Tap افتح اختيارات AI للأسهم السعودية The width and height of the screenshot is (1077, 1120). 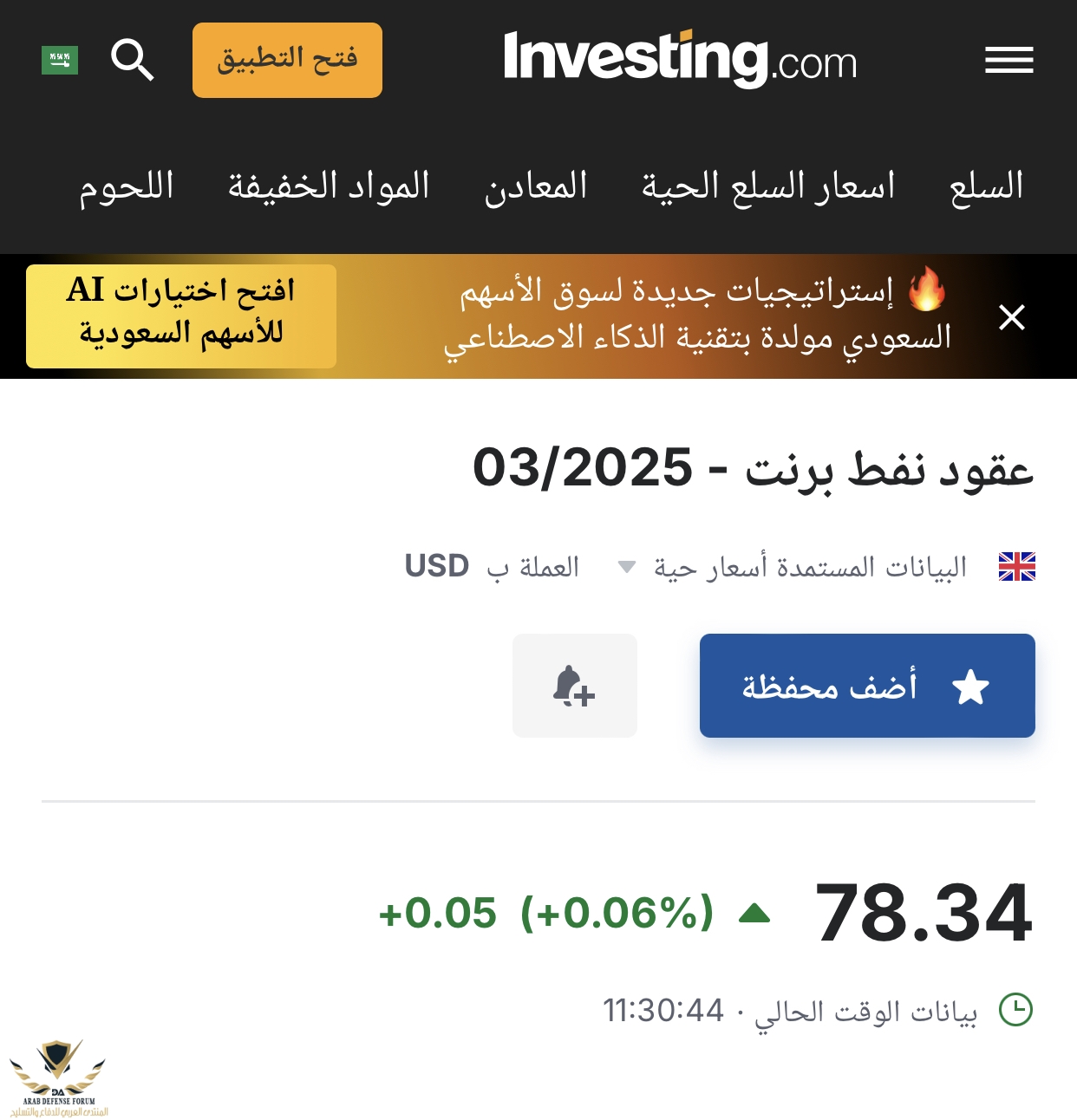point(181,316)
